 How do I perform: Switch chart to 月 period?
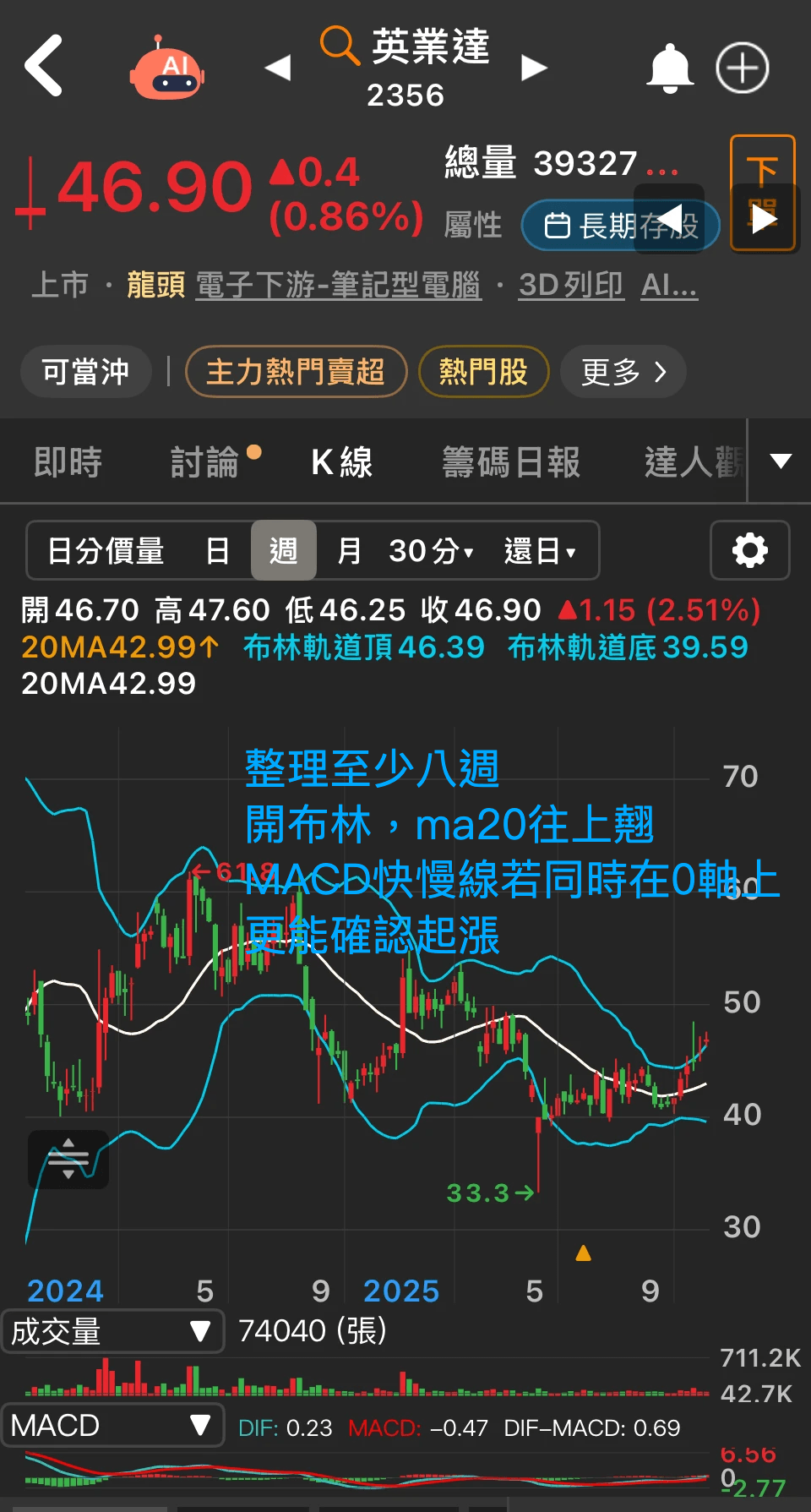pyautogui.click(x=349, y=551)
